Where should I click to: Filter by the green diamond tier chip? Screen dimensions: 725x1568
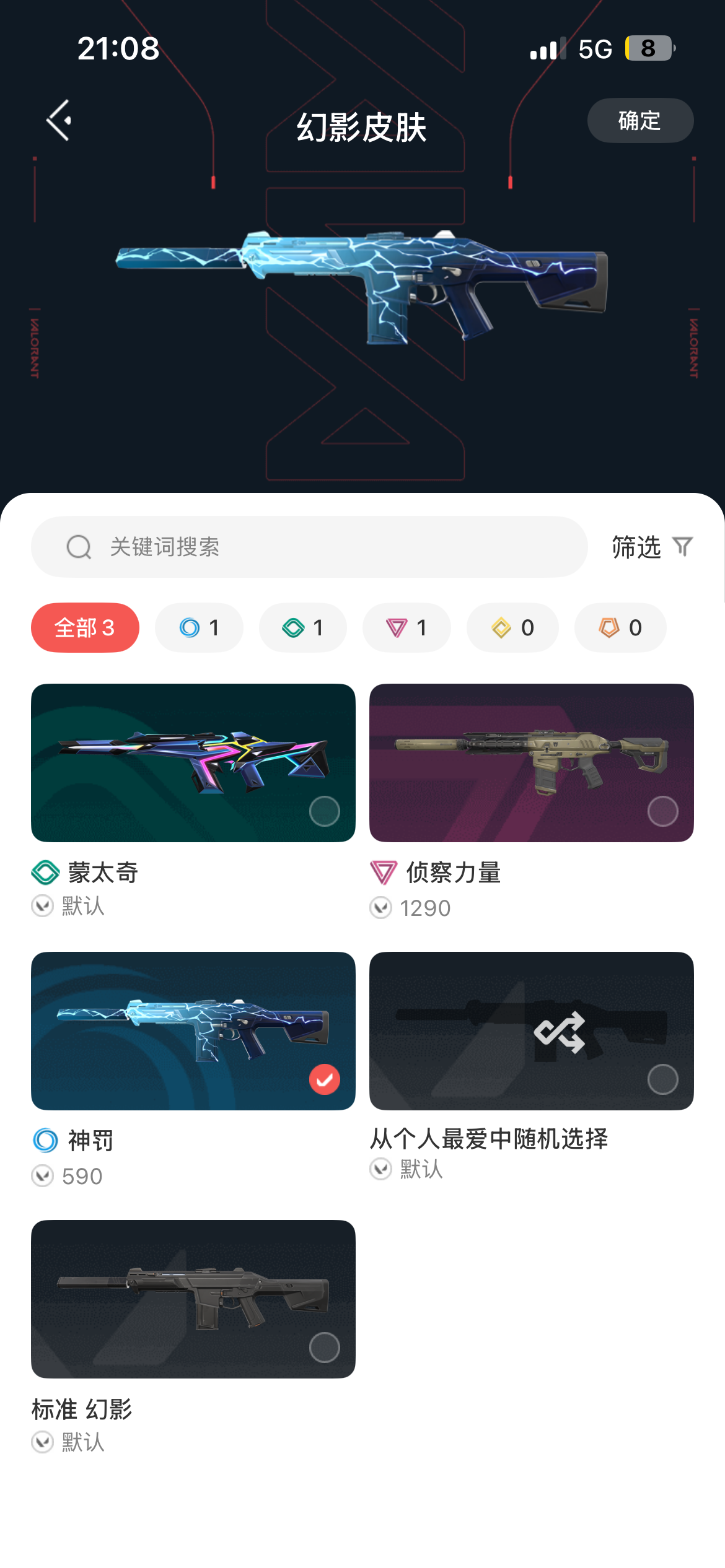pos(303,627)
